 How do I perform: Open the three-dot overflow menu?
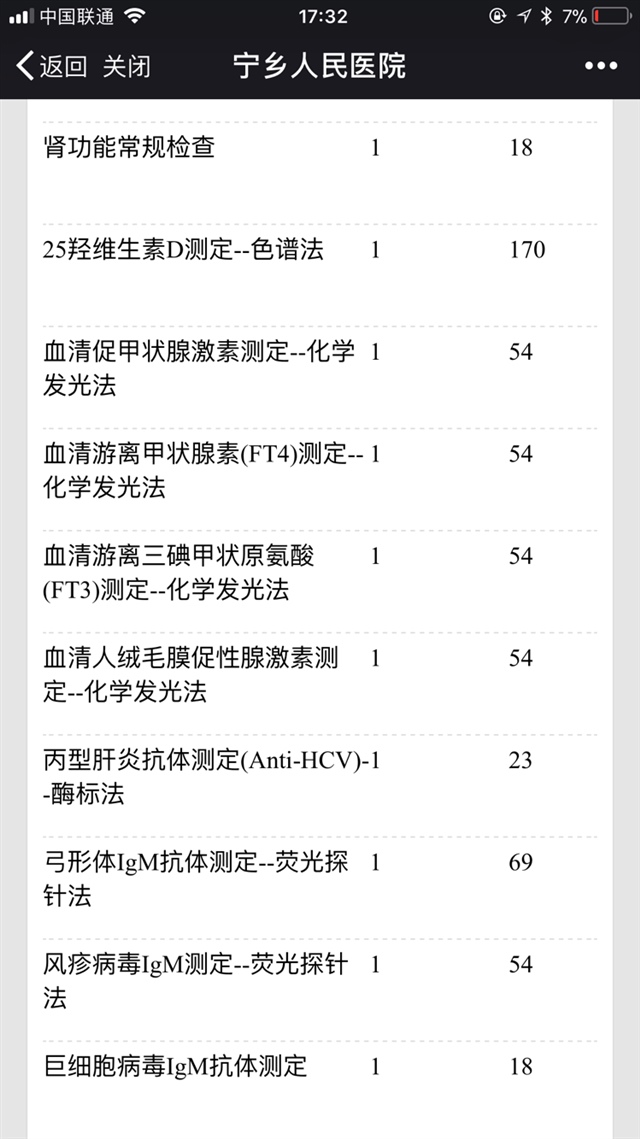(x=600, y=67)
